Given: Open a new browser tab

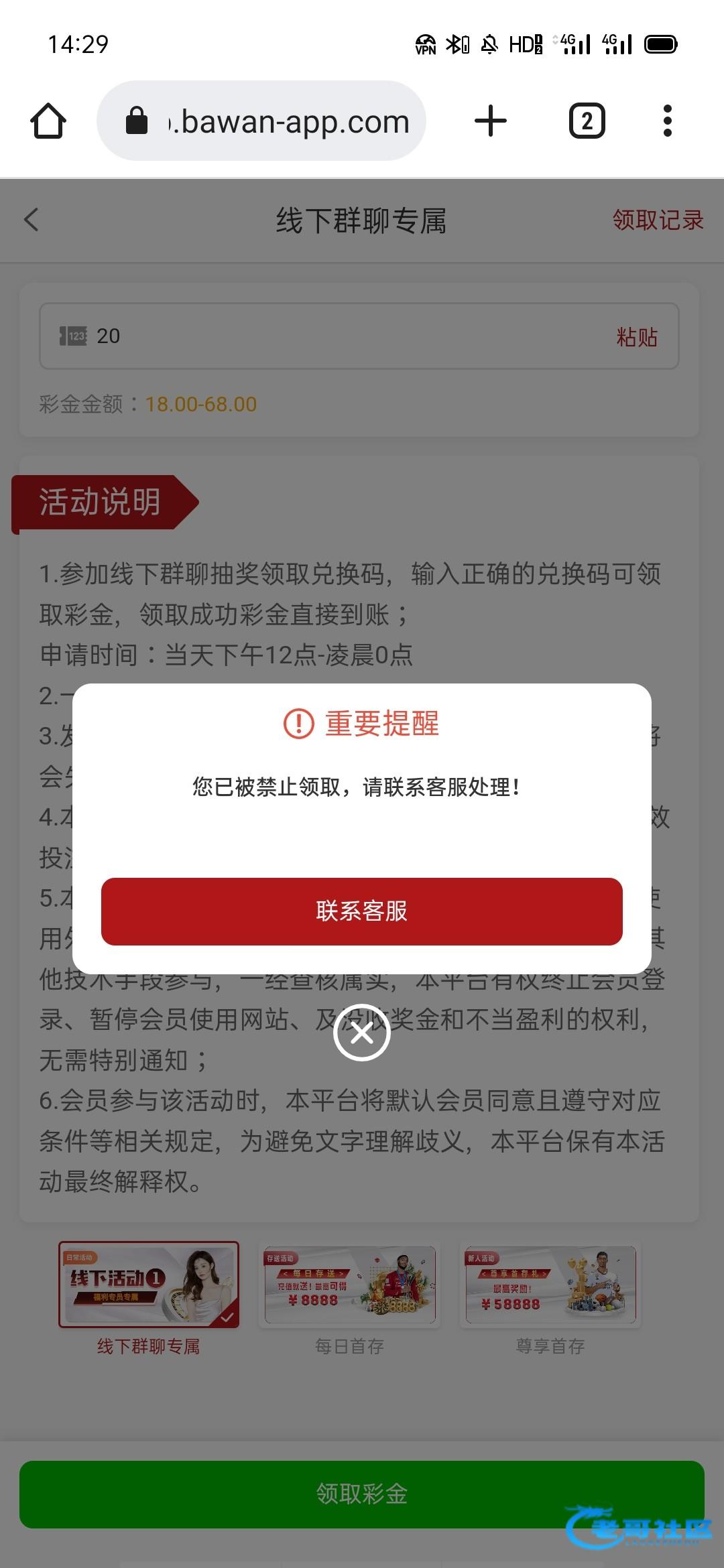Looking at the screenshot, I should (491, 121).
